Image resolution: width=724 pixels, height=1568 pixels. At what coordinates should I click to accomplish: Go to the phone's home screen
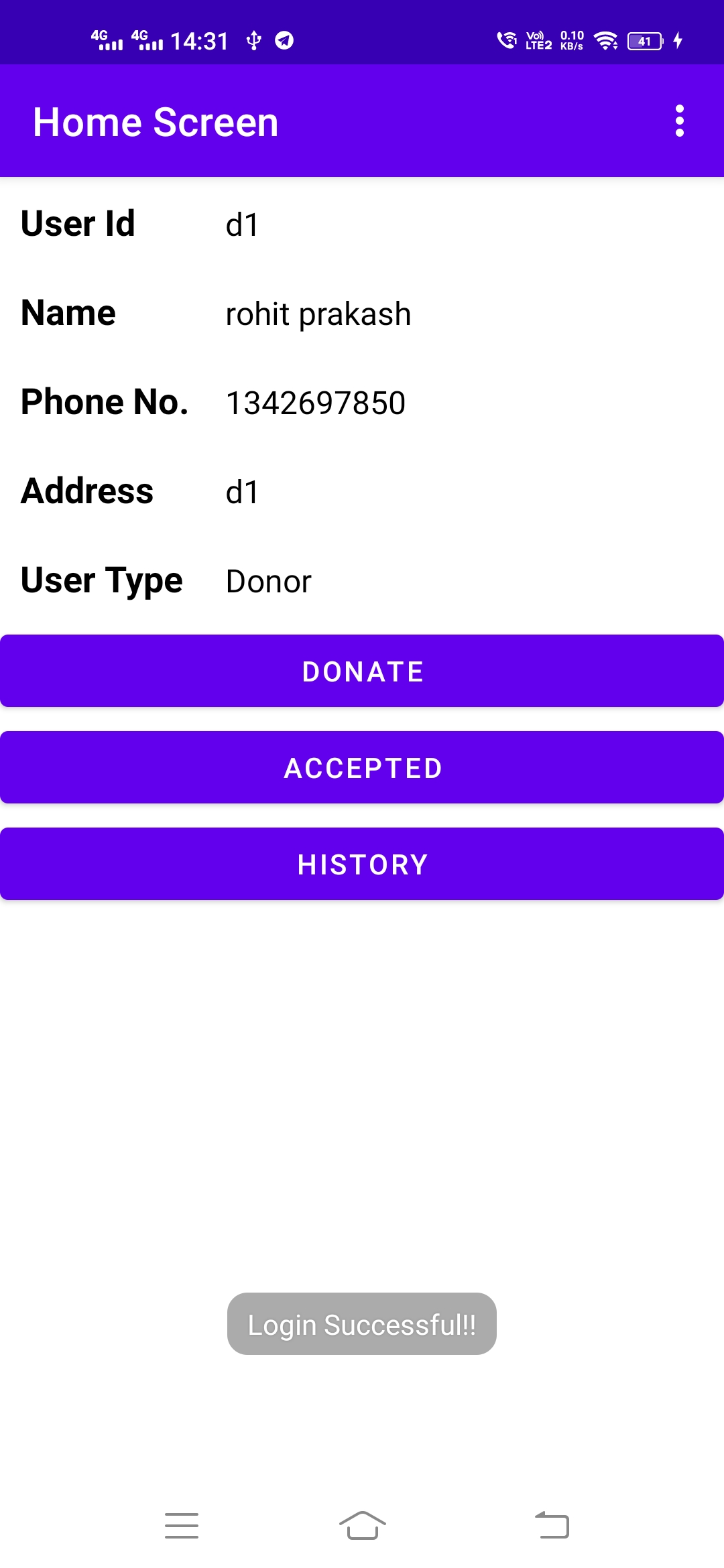(x=362, y=1525)
